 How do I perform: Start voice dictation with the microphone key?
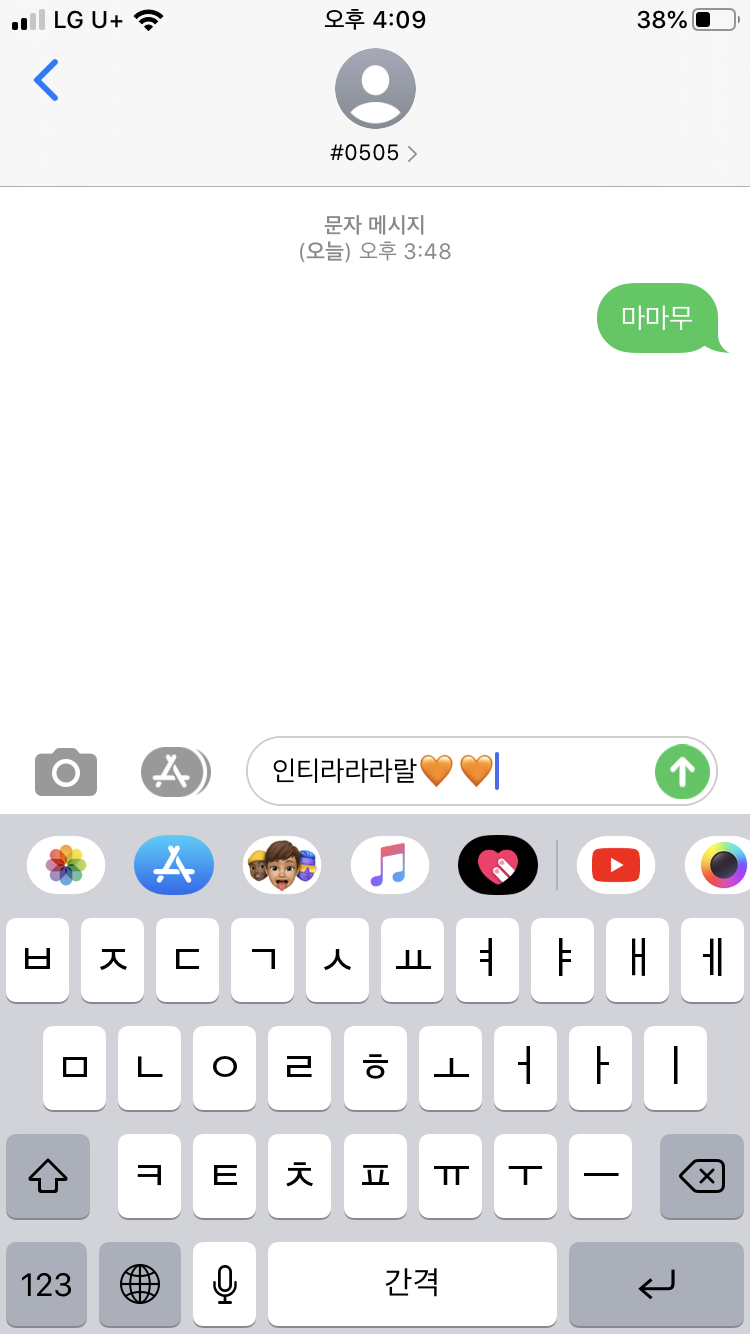pos(224,1285)
